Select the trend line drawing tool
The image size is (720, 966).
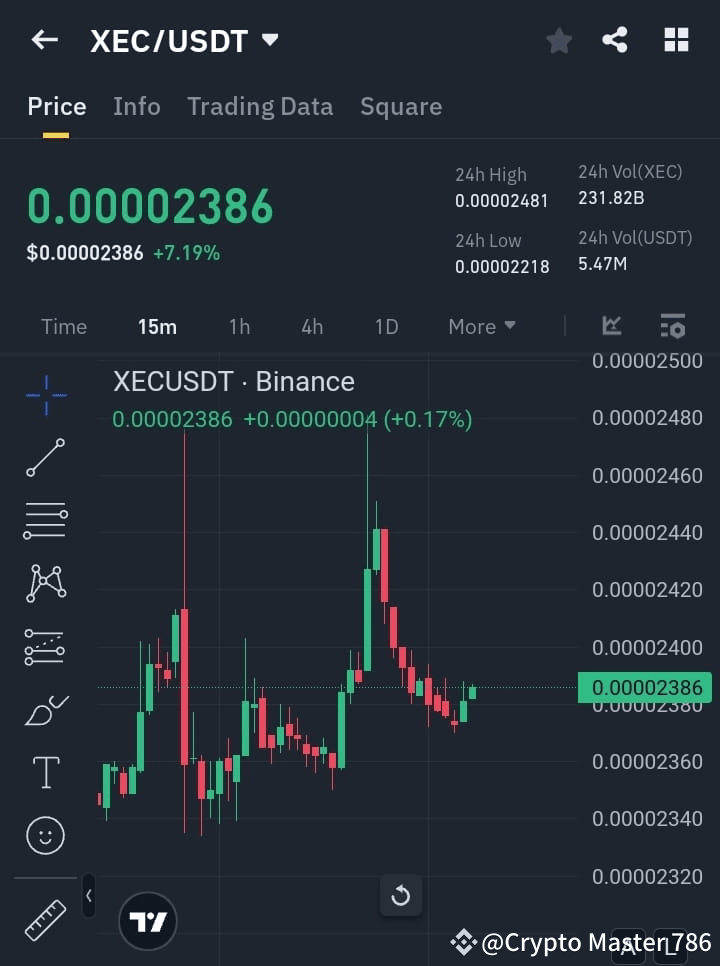(x=45, y=458)
